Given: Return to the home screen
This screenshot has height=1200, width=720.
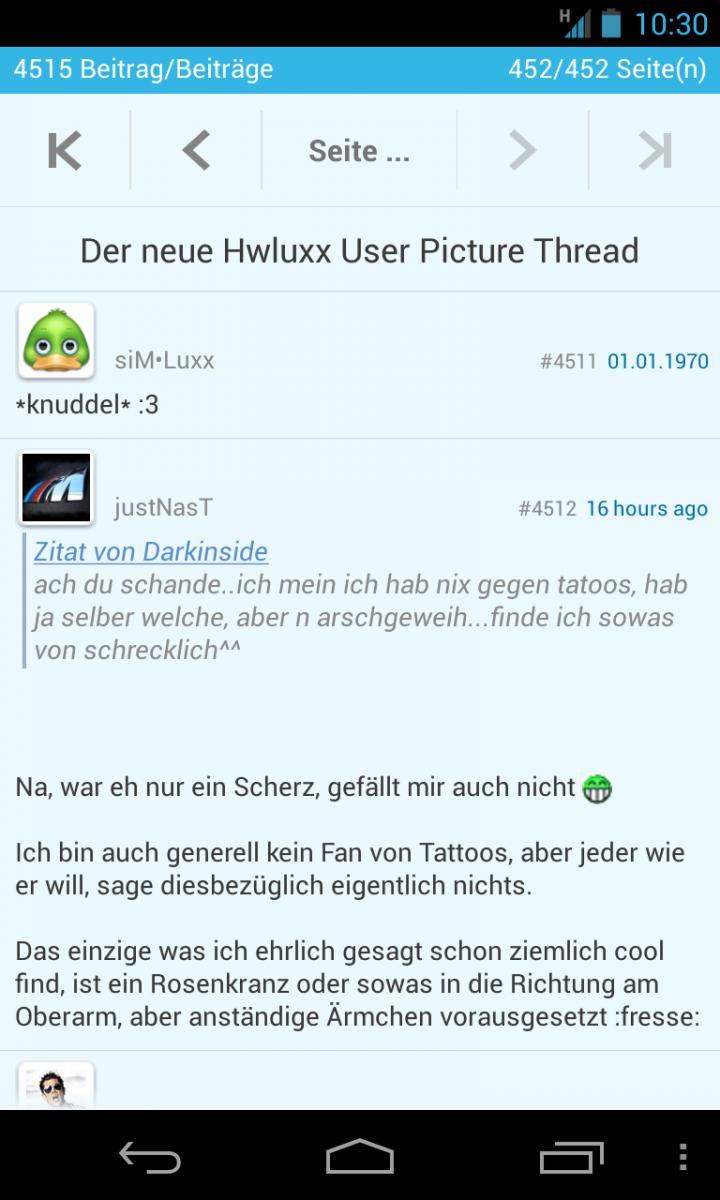Looking at the screenshot, I should pos(360,1157).
